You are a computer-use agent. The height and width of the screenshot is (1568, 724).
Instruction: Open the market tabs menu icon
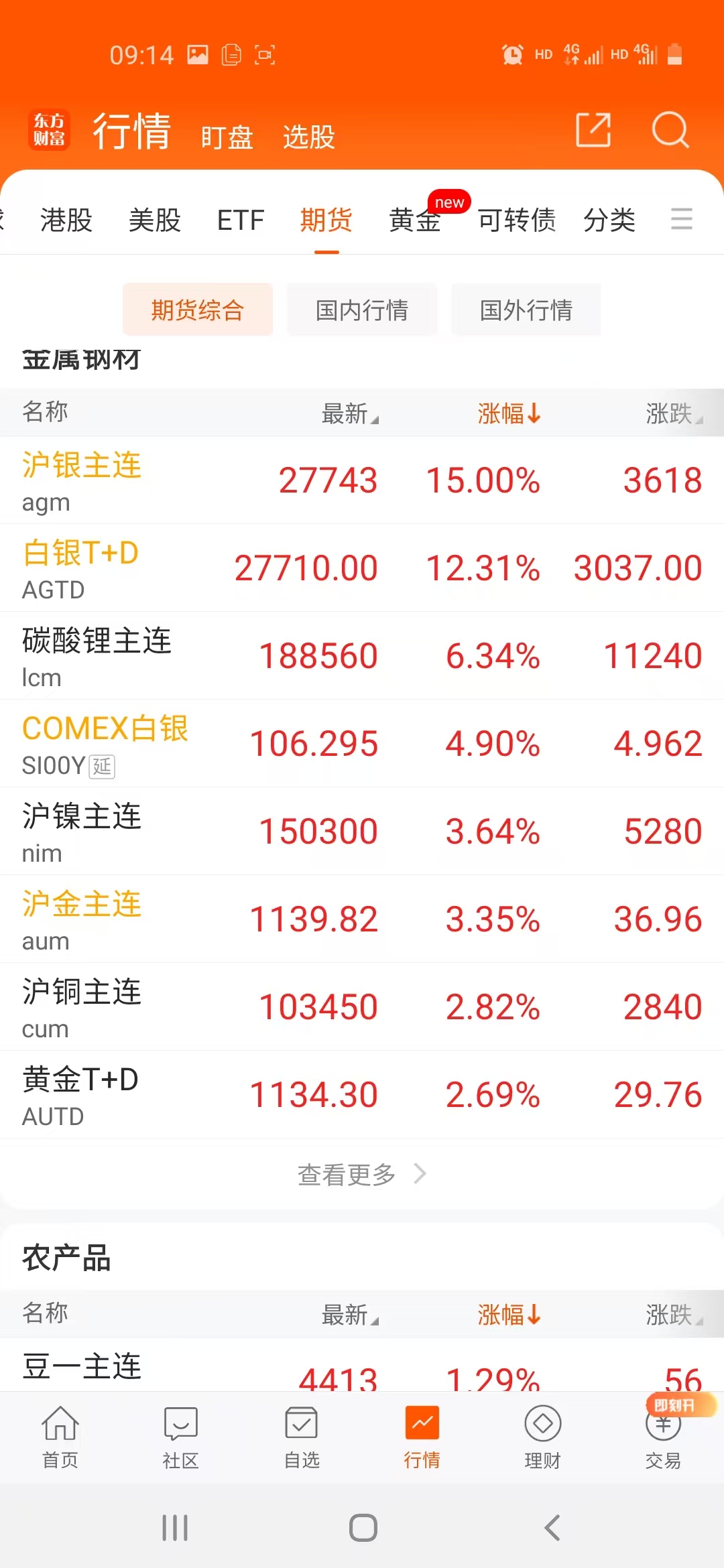coord(681,219)
